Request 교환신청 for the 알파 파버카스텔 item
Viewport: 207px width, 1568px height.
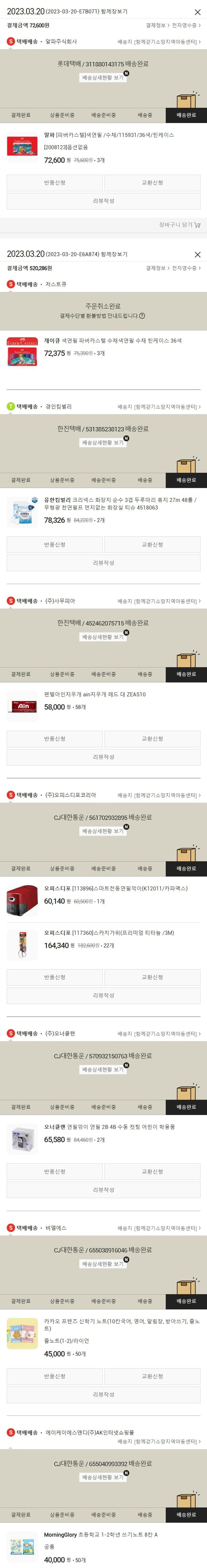(152, 183)
